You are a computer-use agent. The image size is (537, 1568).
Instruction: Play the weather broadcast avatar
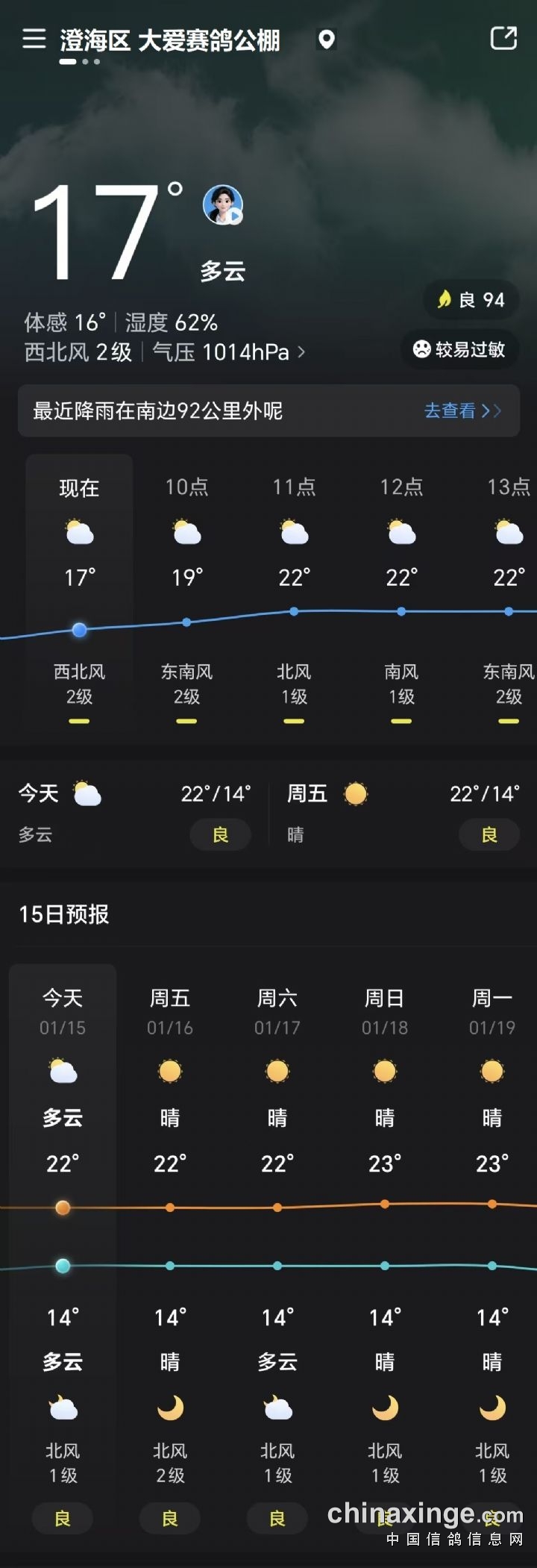[x=223, y=204]
